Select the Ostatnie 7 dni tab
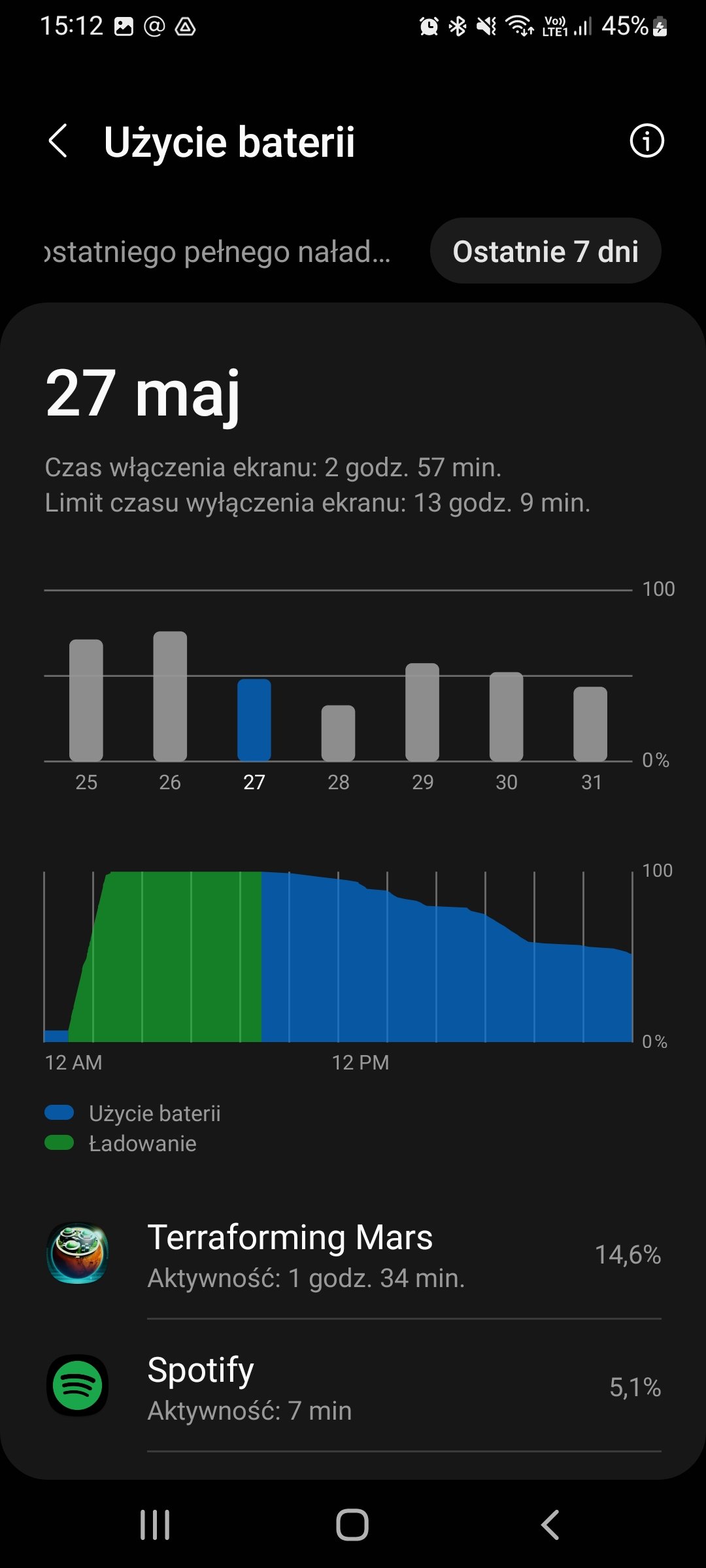This screenshot has width=706, height=1568. pos(545,252)
